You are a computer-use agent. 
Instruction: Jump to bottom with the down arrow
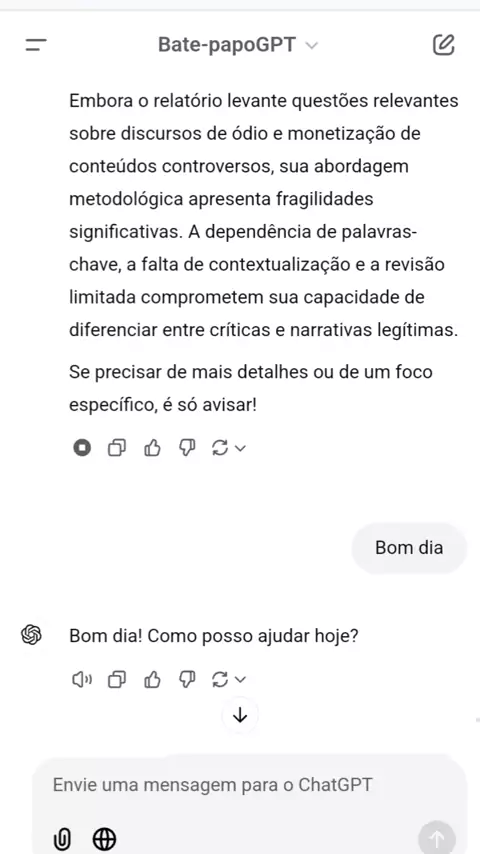pos(240,716)
